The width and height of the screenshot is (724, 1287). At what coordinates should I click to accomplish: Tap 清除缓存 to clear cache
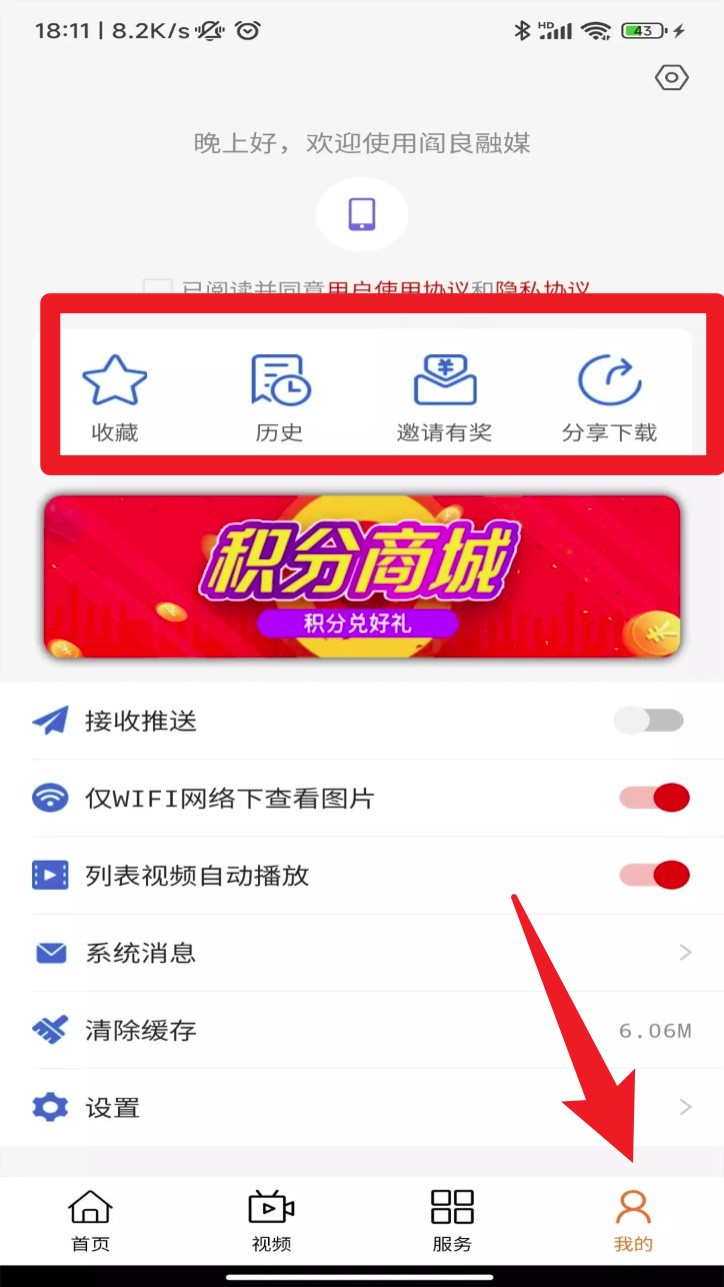361,1030
